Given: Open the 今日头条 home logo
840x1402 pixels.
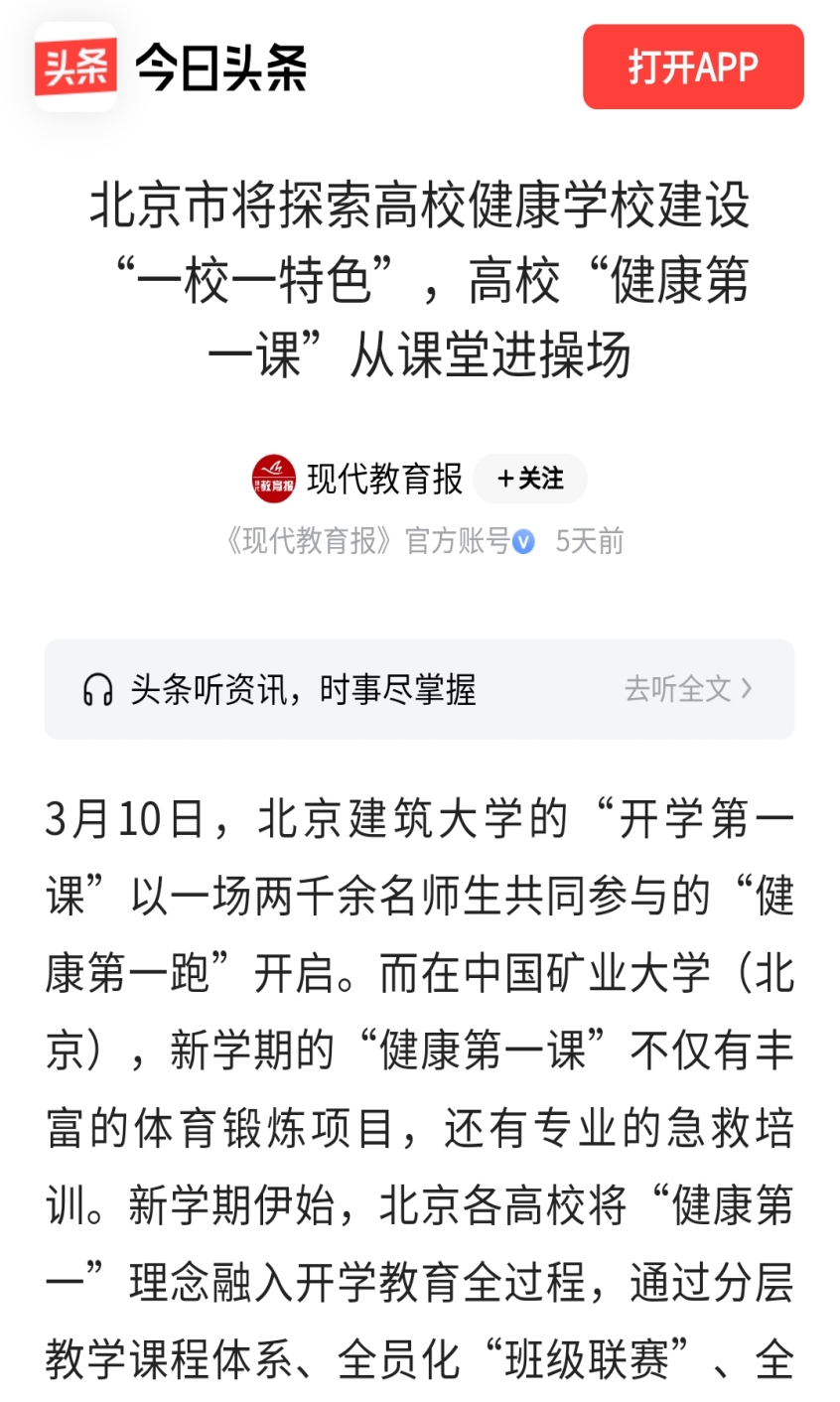Looking at the screenshot, I should click(x=172, y=68).
